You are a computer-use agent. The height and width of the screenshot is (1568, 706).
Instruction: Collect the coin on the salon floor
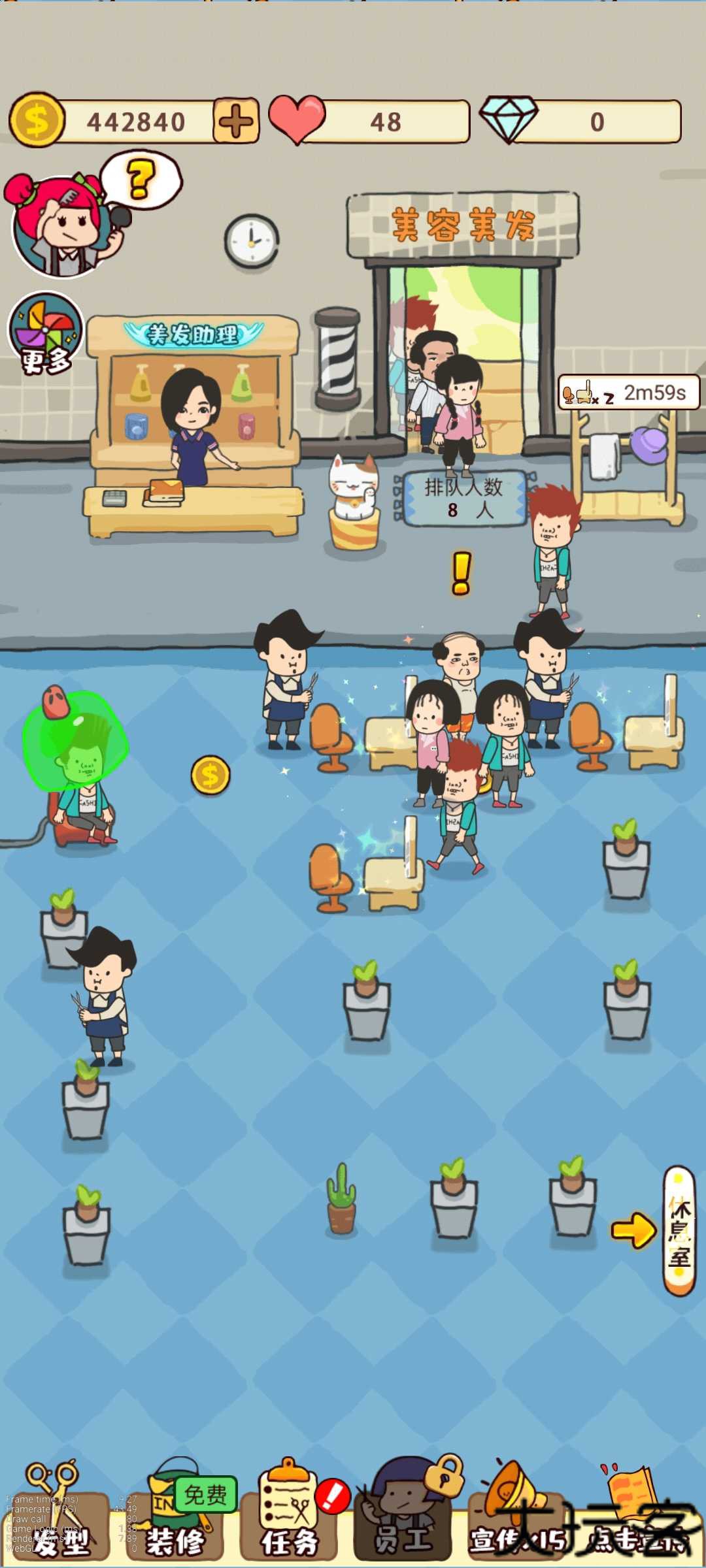tap(209, 776)
